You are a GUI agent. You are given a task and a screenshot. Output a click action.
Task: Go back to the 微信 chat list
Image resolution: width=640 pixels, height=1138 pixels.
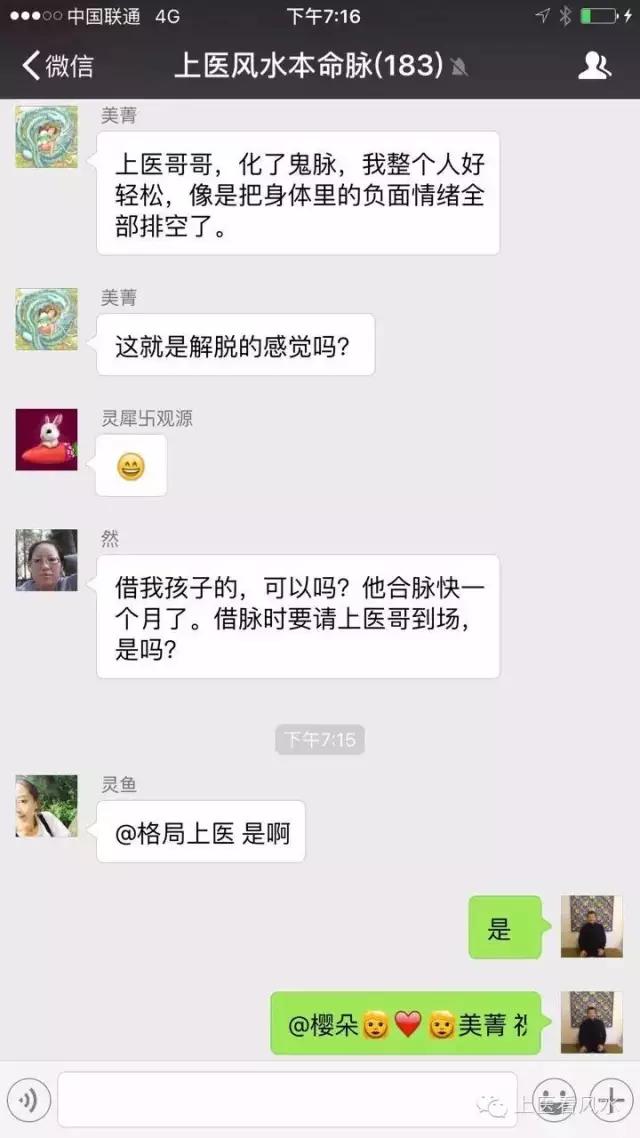57,66
